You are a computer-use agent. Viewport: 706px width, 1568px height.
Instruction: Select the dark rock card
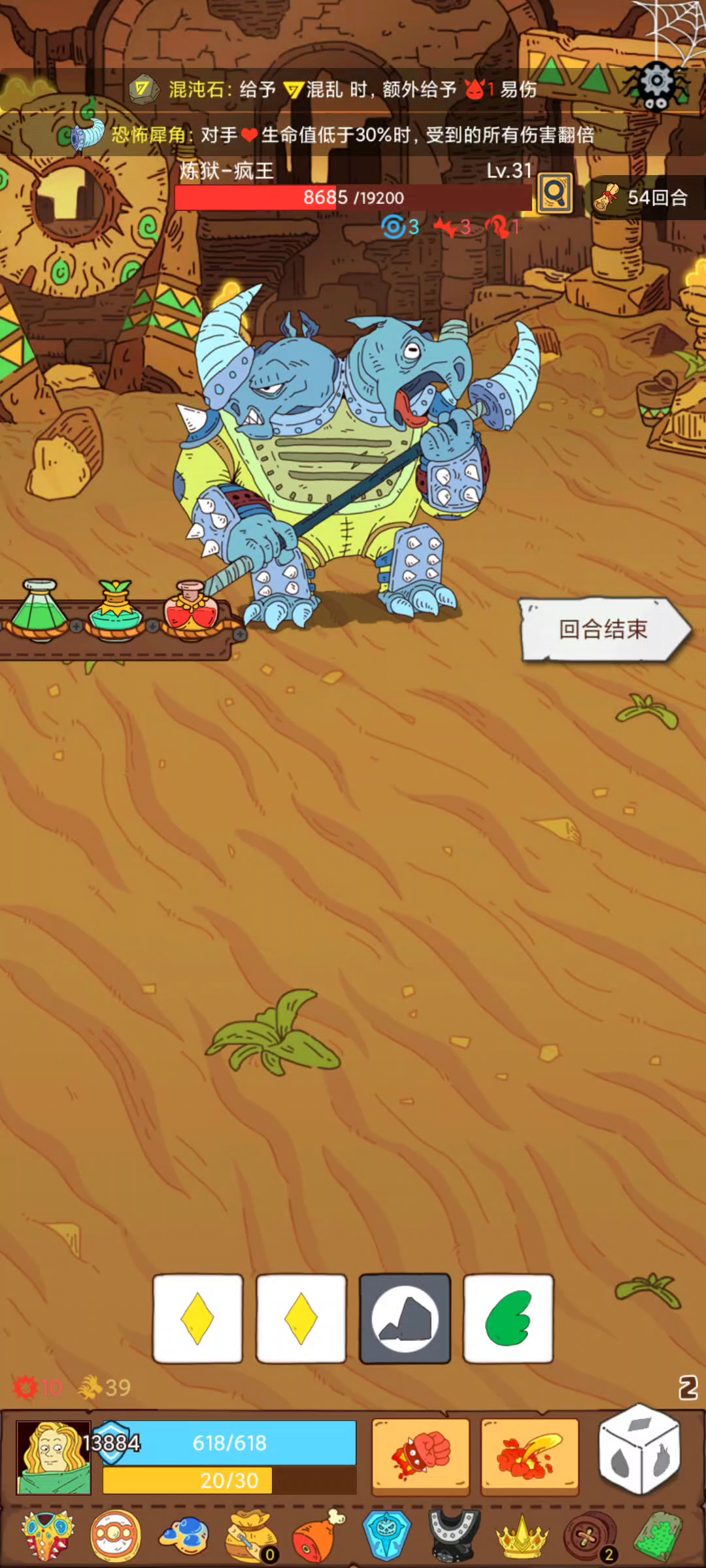coord(405,1318)
